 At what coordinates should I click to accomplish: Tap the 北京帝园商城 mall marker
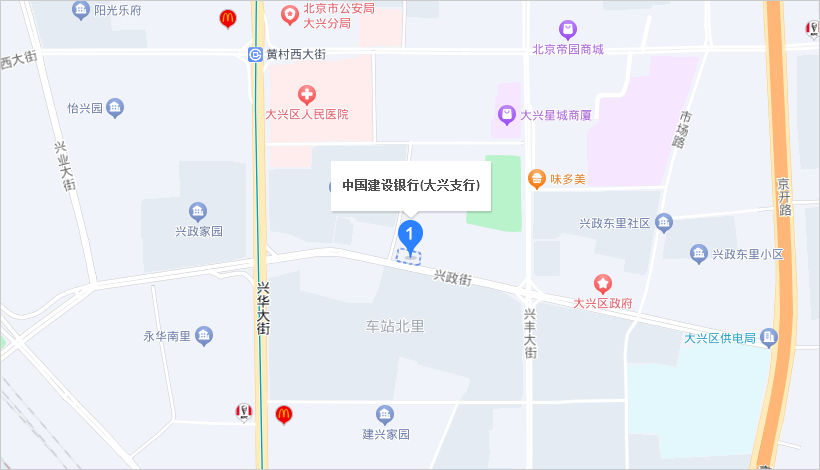pyautogui.click(x=568, y=30)
